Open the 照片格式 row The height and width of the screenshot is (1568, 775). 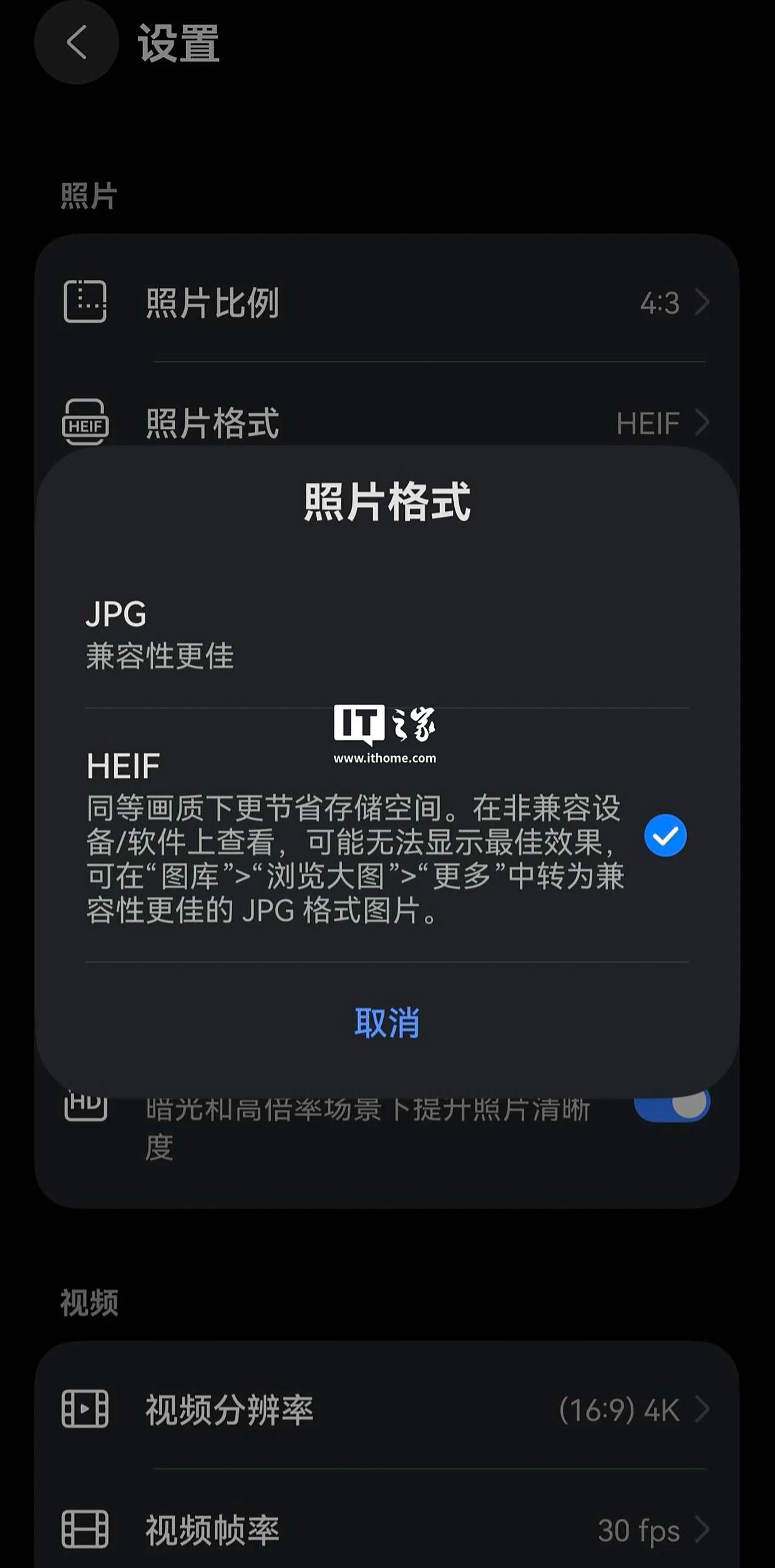pyautogui.click(x=387, y=423)
